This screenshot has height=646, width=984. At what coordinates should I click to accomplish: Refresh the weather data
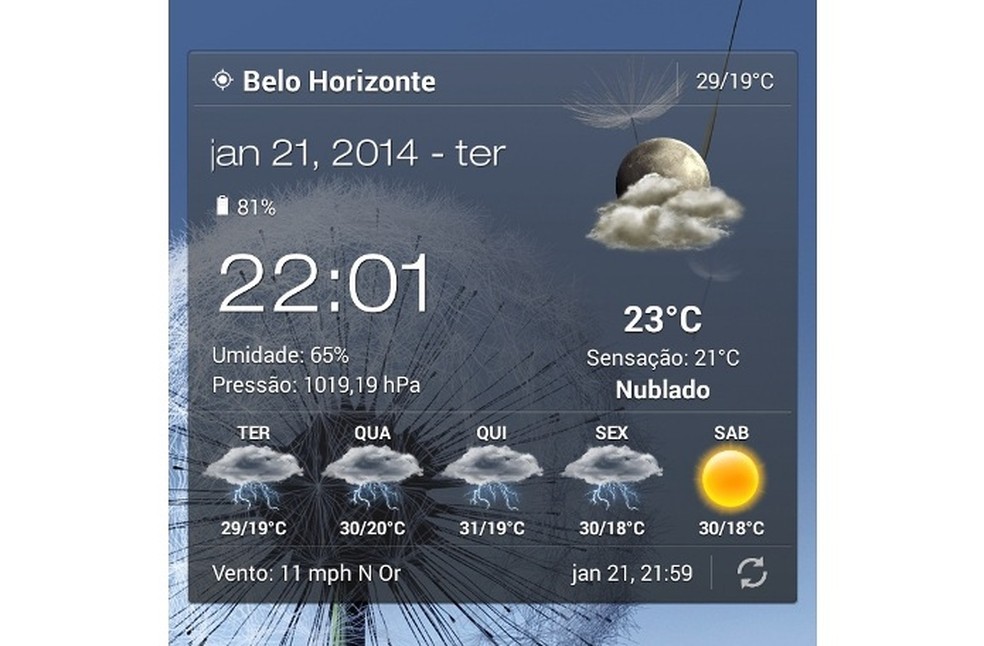[x=752, y=573]
